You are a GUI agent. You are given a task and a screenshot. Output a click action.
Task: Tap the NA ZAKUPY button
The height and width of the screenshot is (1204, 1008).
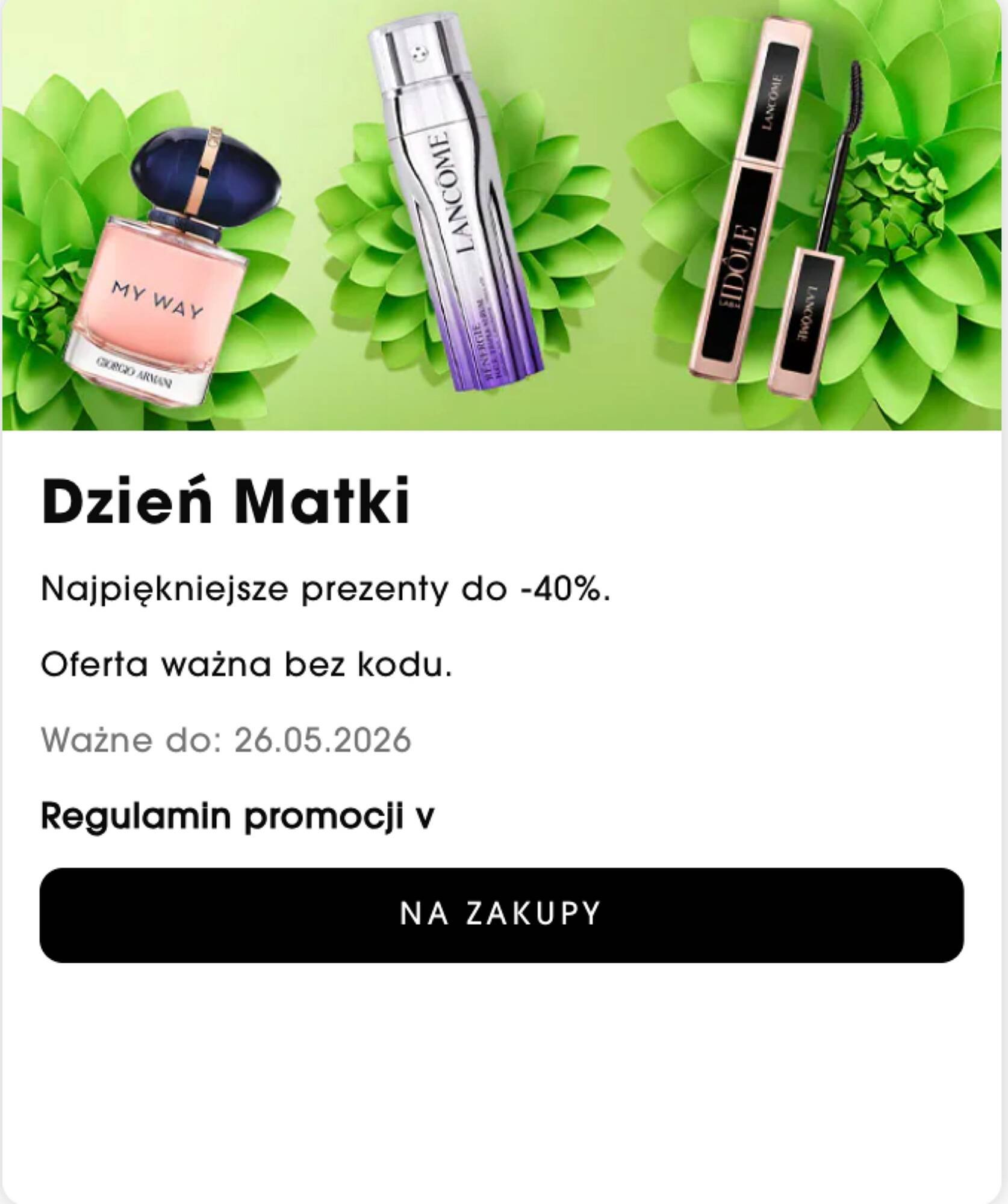(x=502, y=915)
